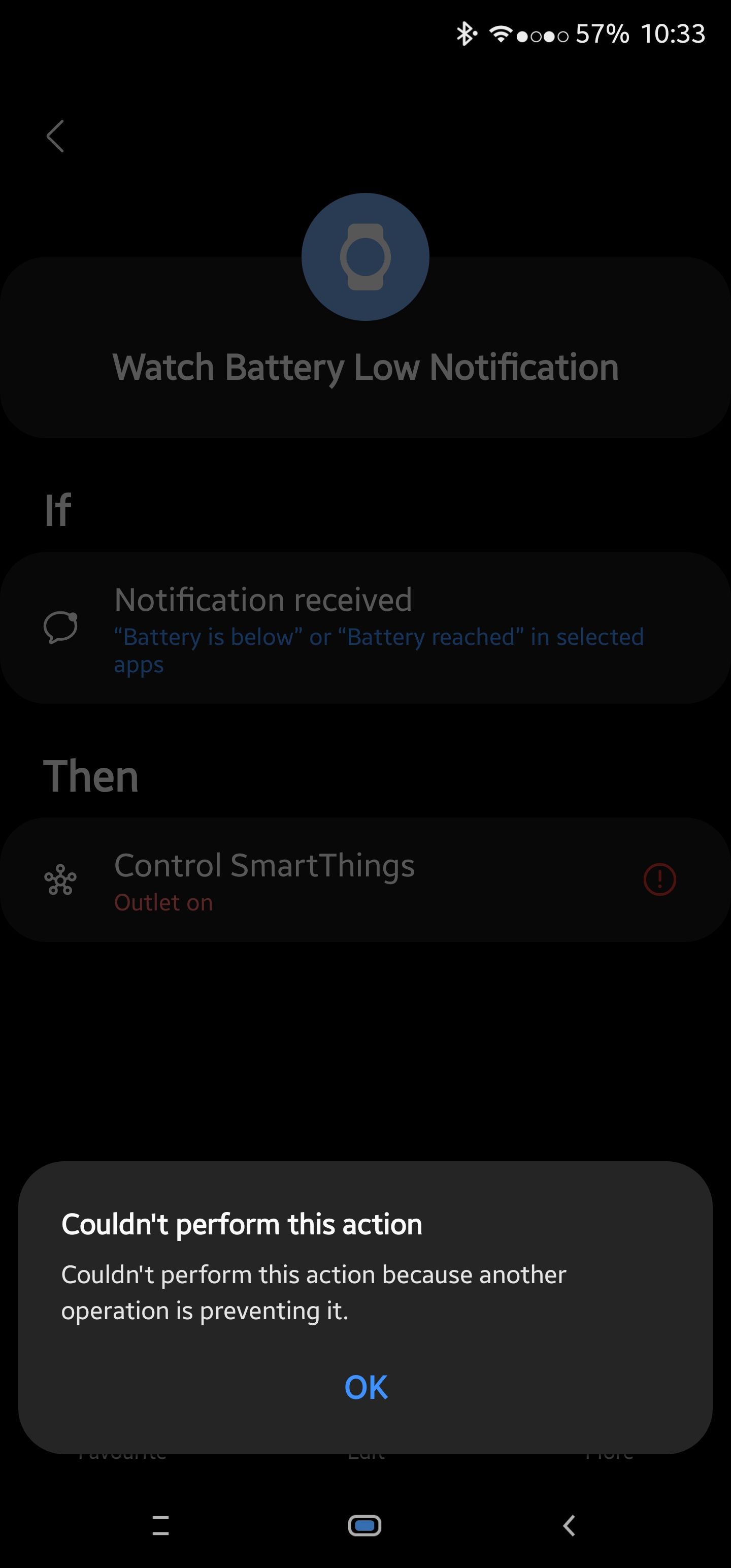Tap Outlet on under Control SmartThings

coord(163,902)
